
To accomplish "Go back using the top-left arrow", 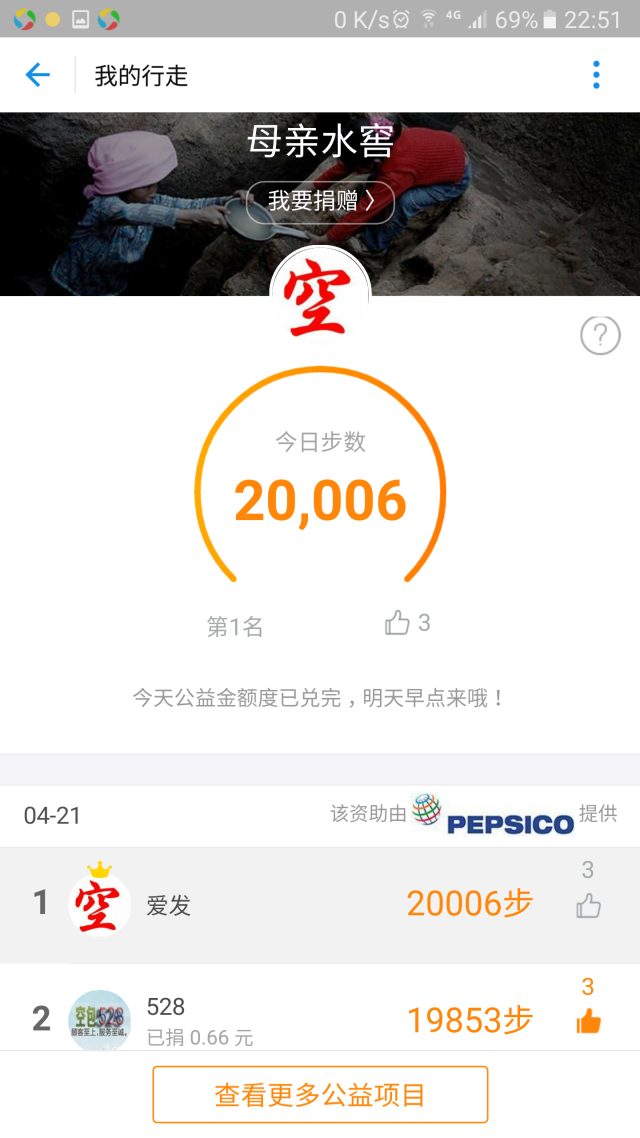I will tap(38, 75).
